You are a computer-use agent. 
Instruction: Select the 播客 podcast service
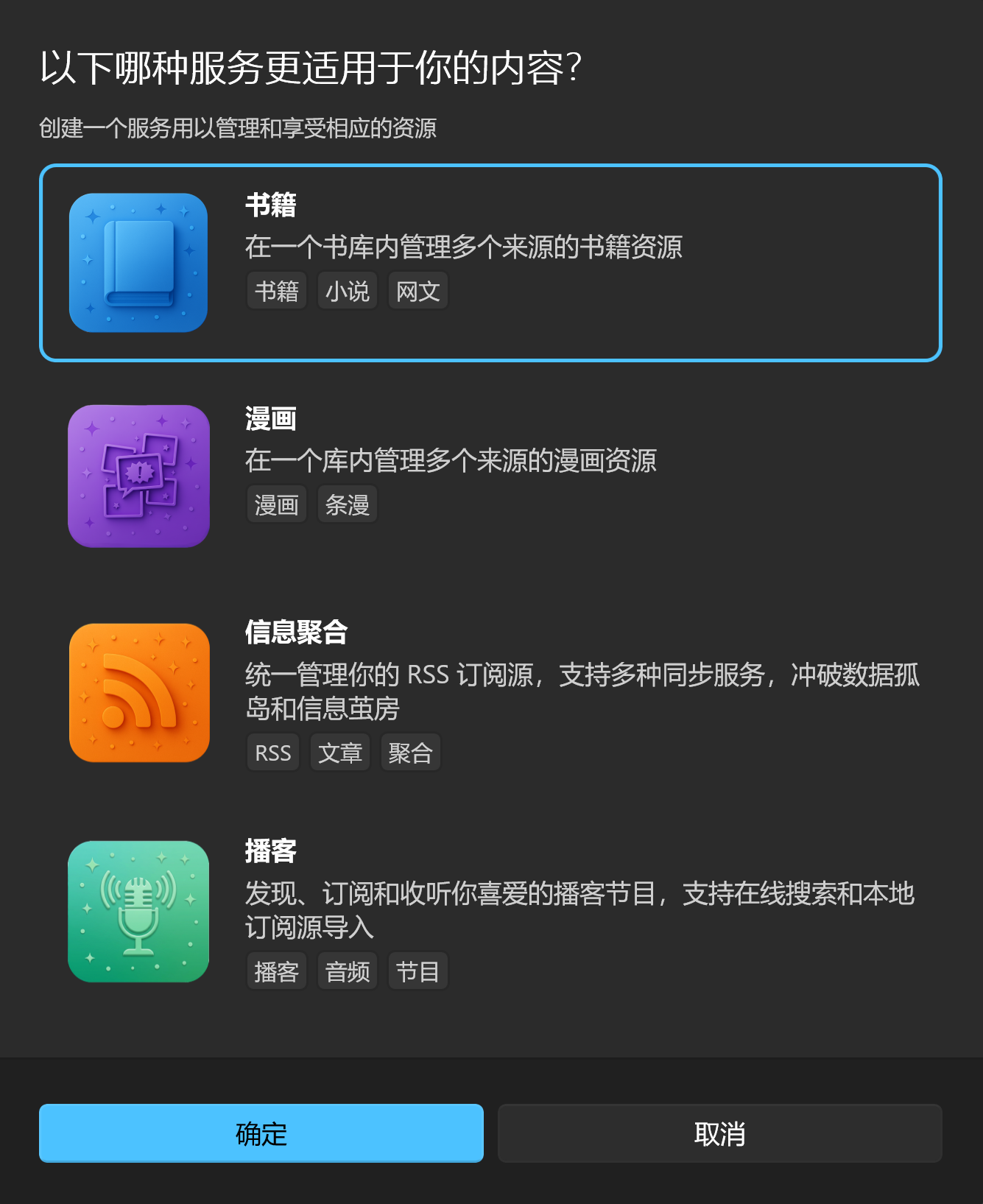click(x=490, y=911)
